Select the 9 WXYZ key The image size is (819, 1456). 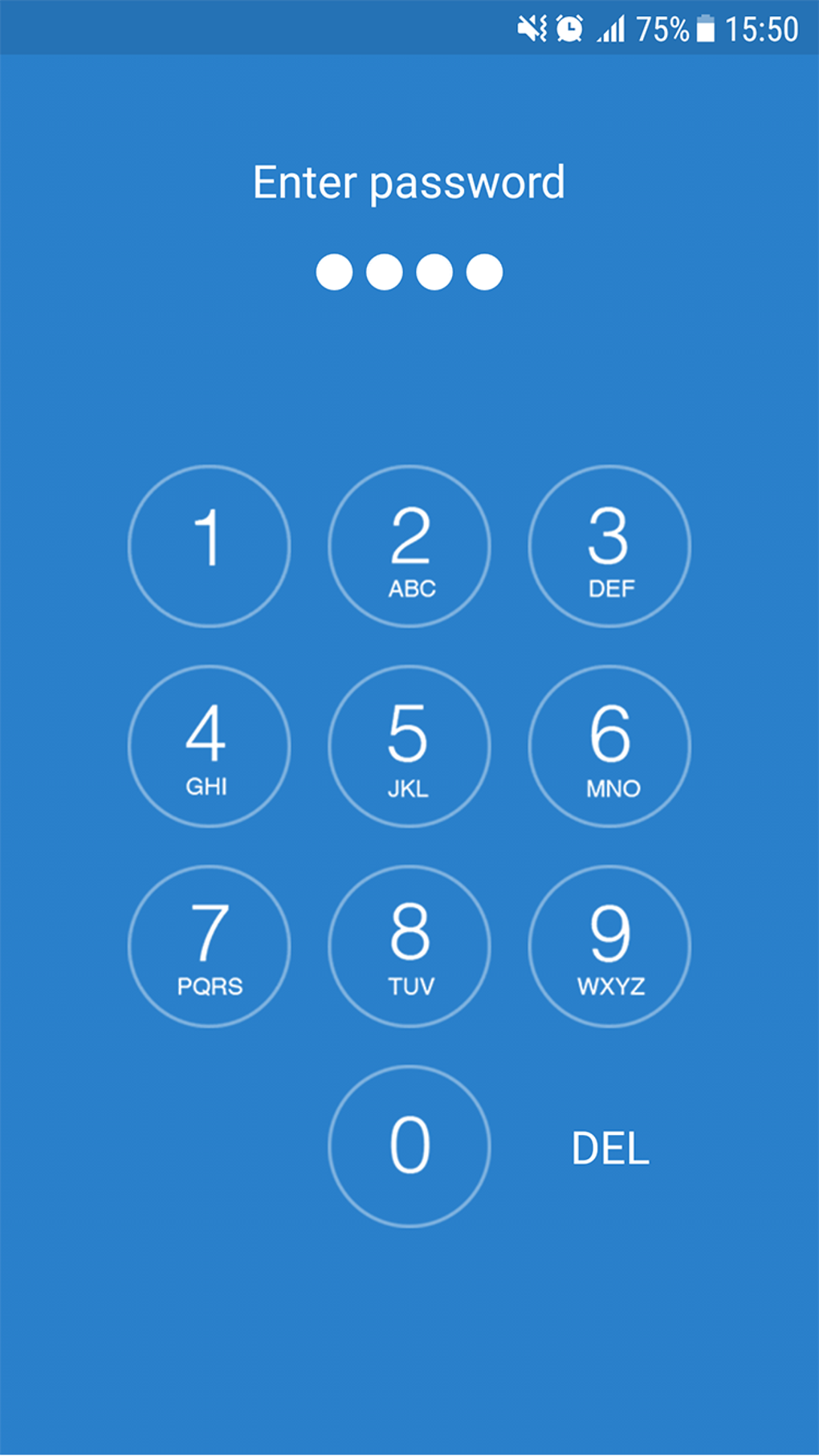609,946
